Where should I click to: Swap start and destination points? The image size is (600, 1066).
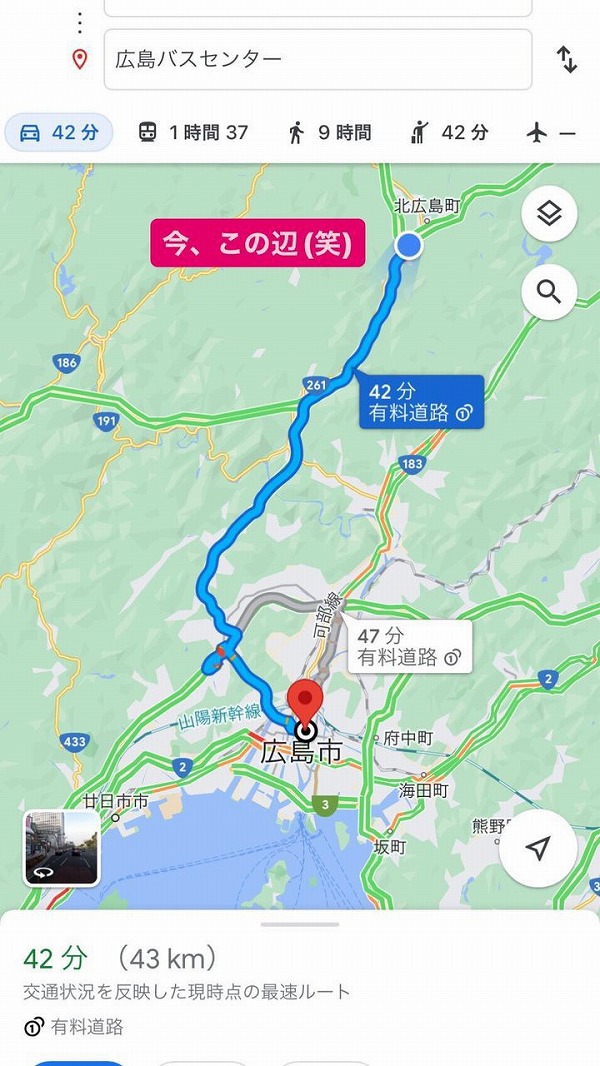click(x=567, y=59)
